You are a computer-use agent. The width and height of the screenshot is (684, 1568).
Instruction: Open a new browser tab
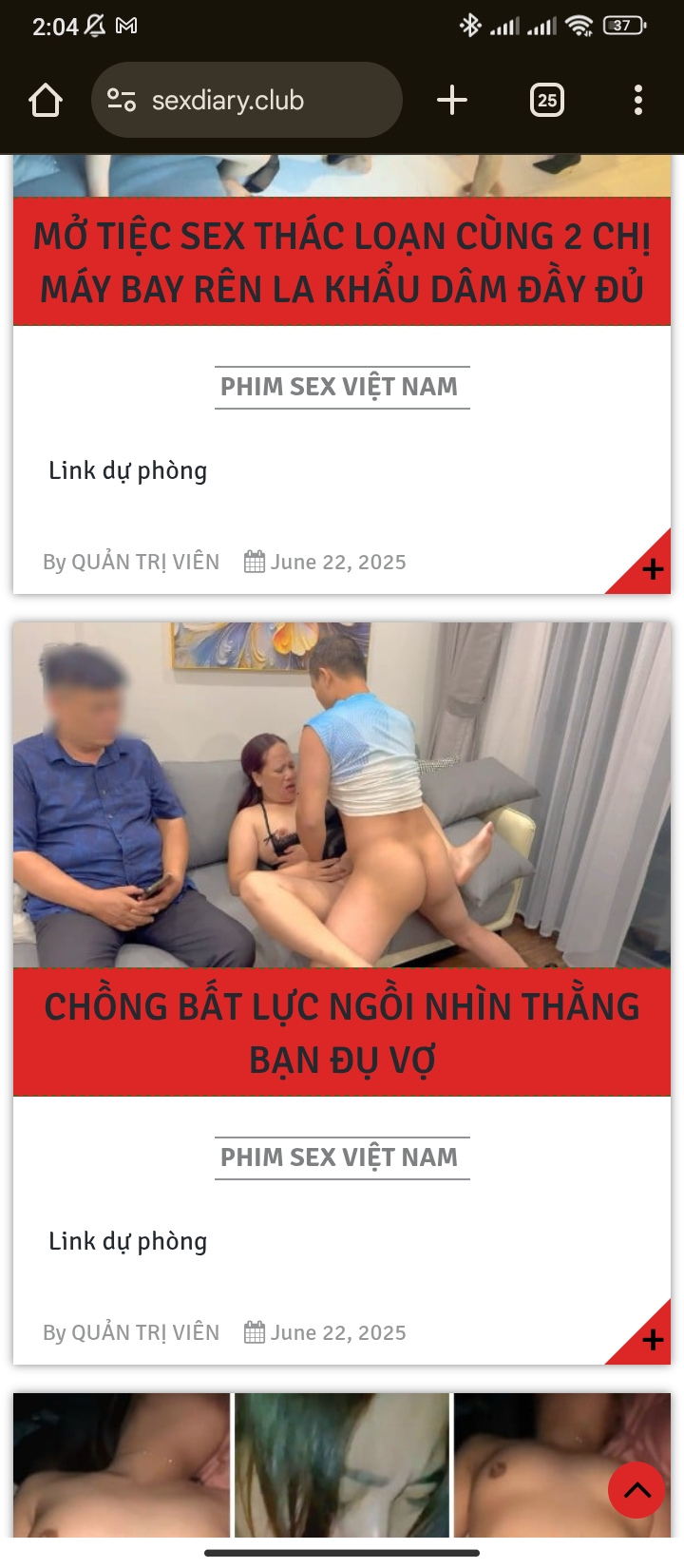coord(452,100)
